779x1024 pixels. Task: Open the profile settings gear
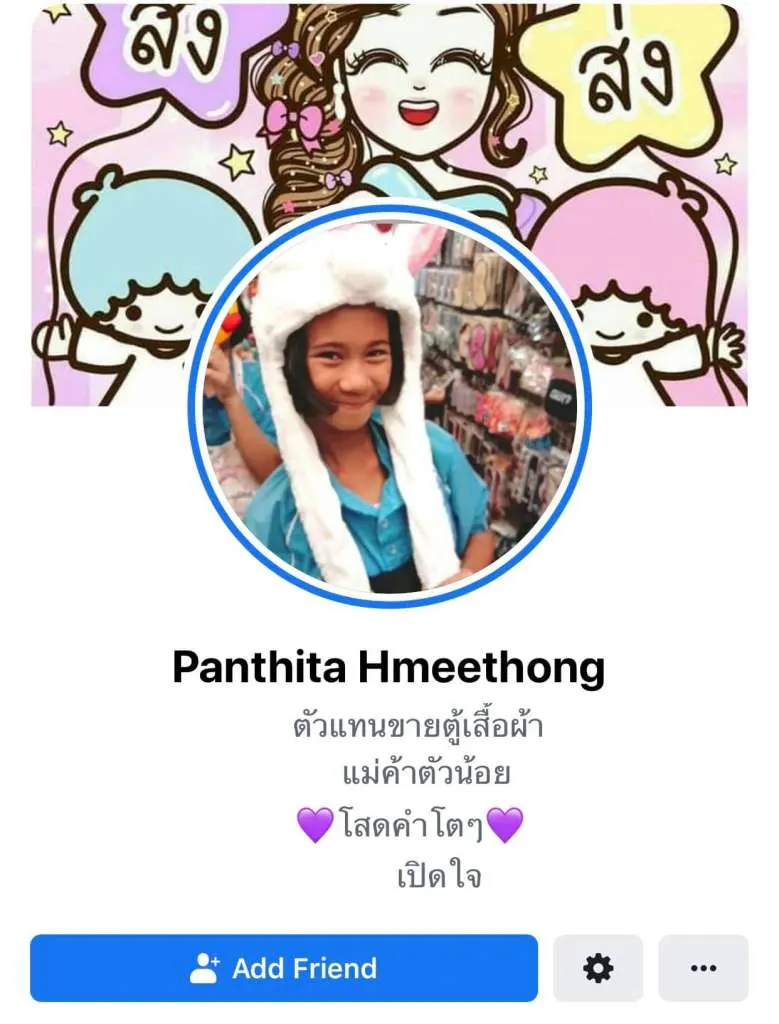(x=598, y=968)
